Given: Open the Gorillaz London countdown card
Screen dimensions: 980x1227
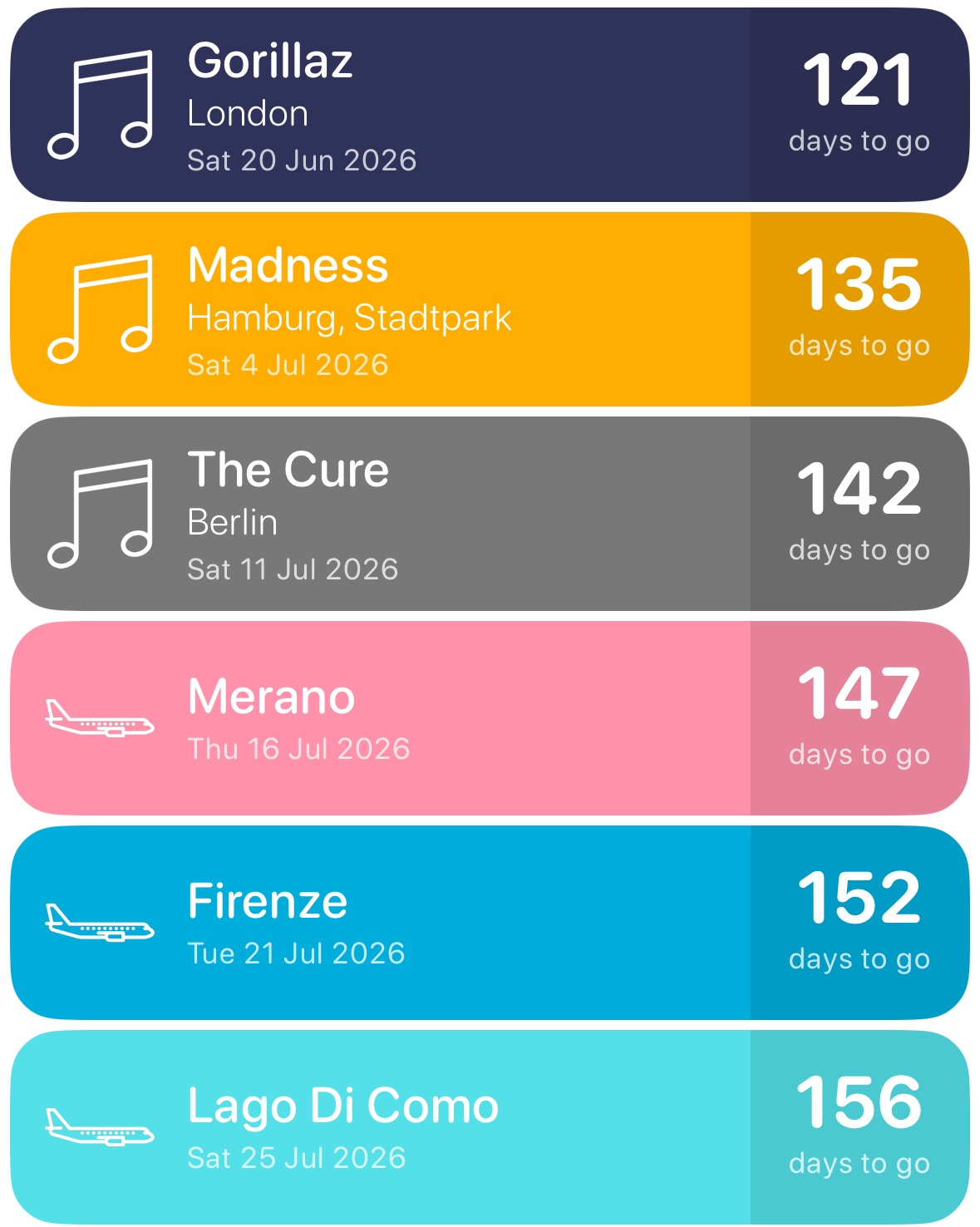Looking at the screenshot, I should pos(489,106).
